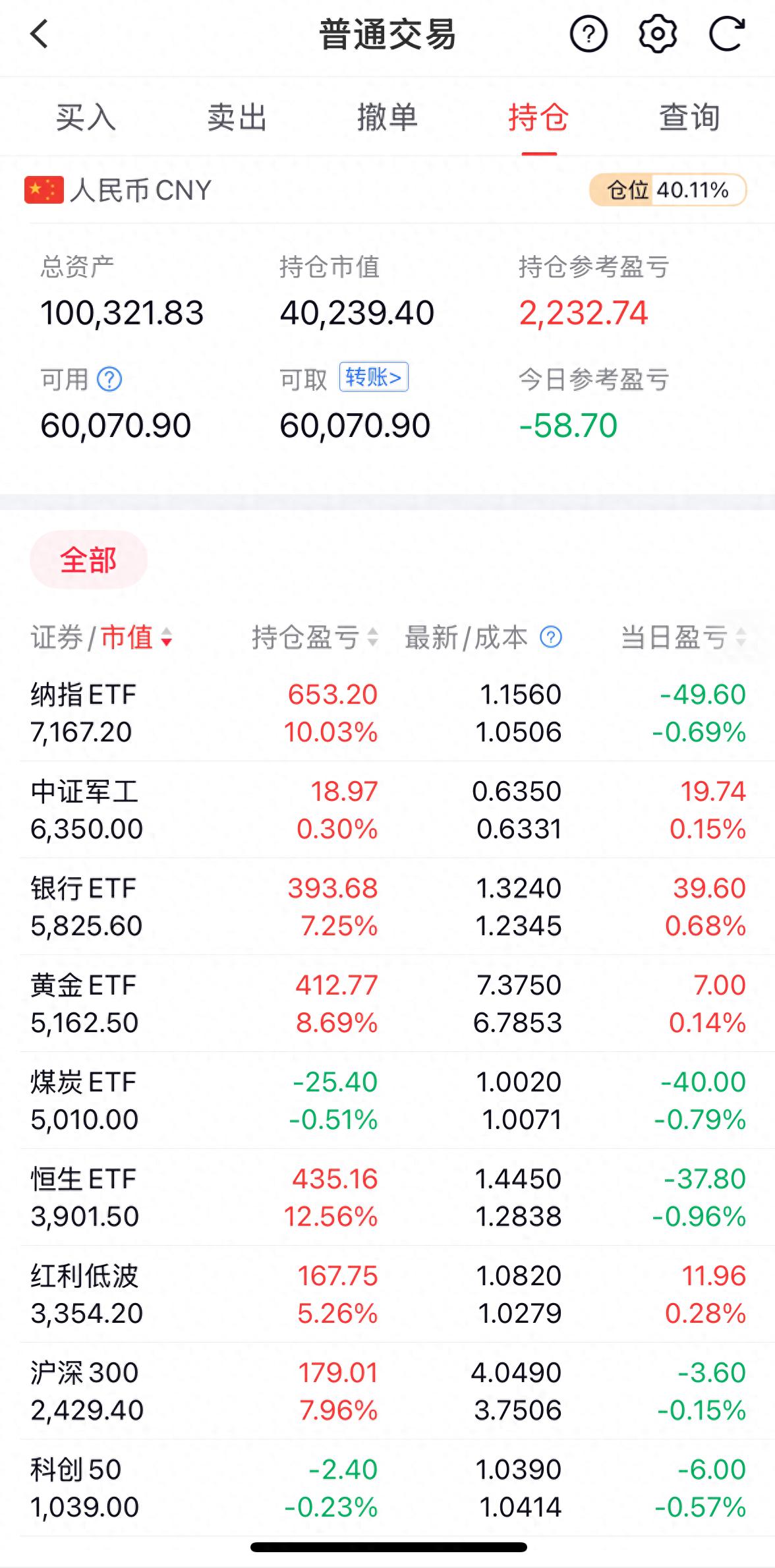The image size is (775, 1568).
Task: Open the 恒生ETF holding row
Action: 387,1198
